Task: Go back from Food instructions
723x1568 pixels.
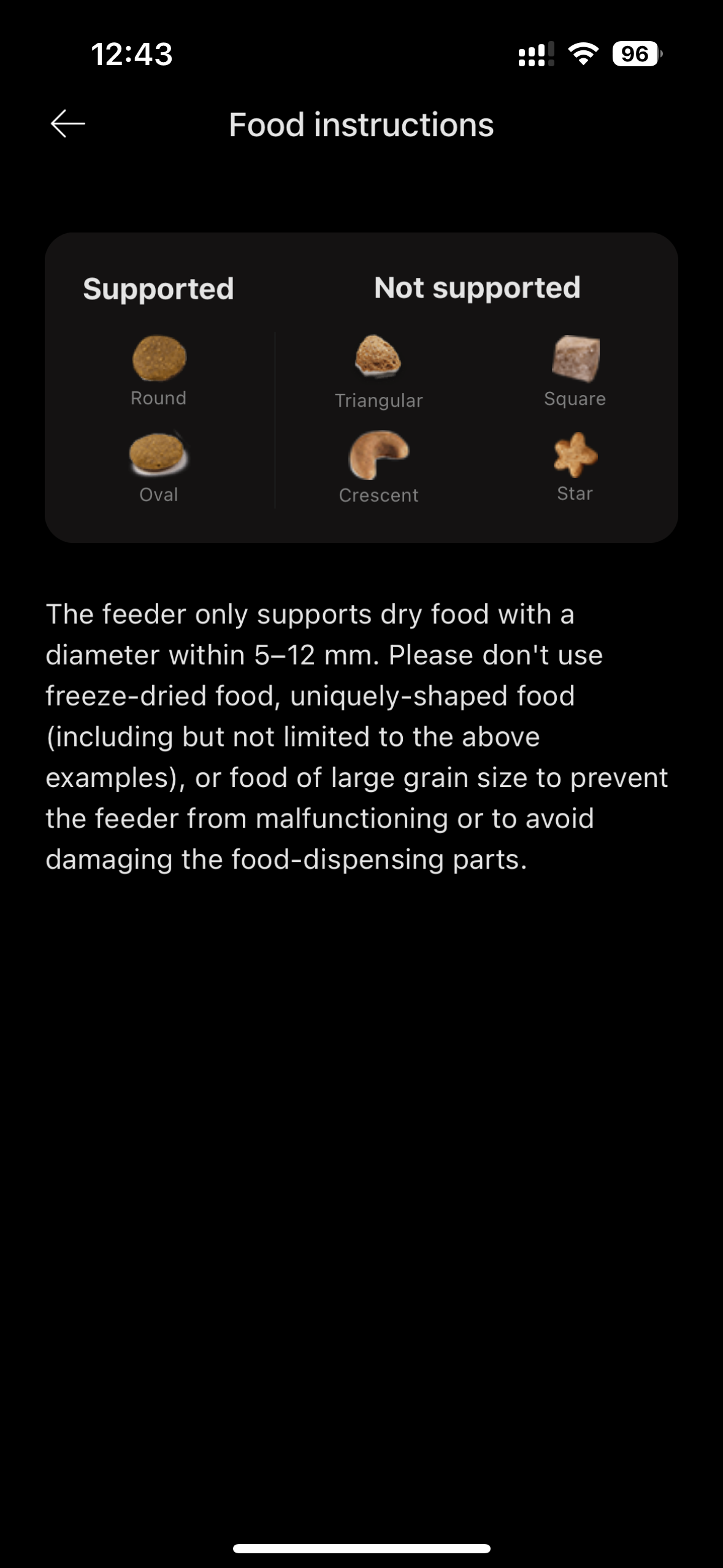Action: [x=67, y=124]
